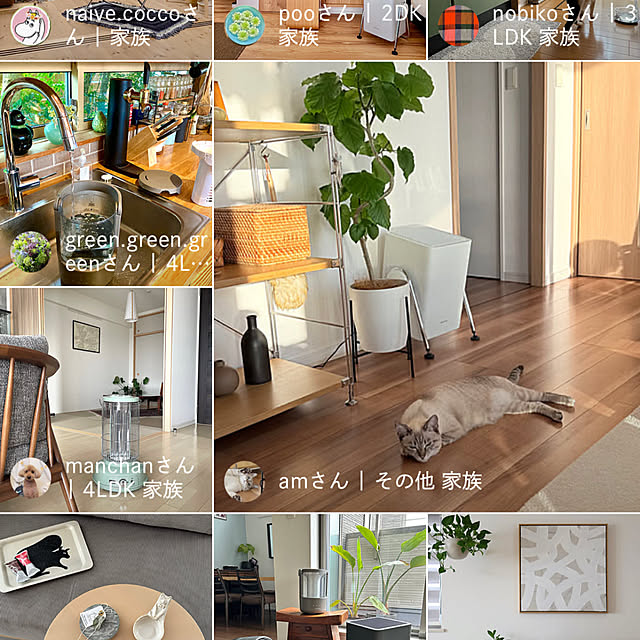Open the photo with the white abstract art
This screenshot has width=640, height=640.
click(533, 577)
